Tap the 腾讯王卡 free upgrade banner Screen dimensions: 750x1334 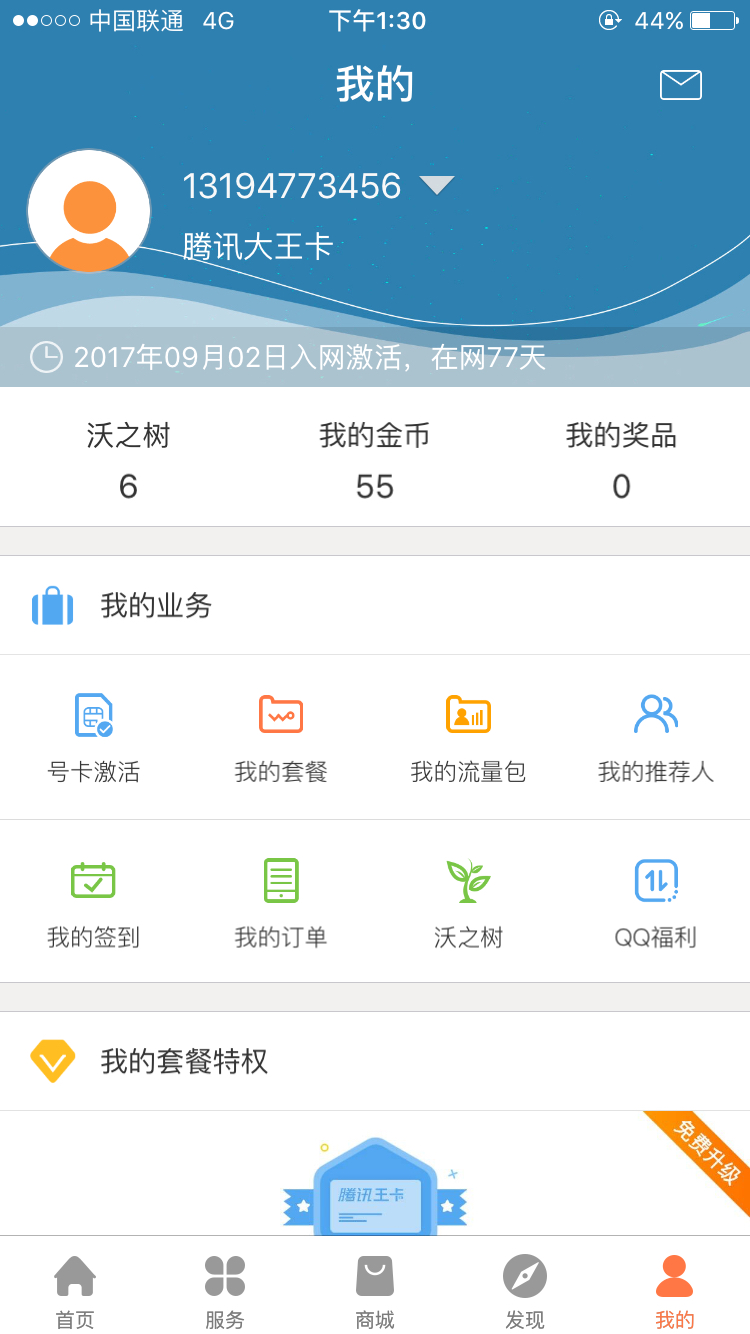[375, 1173]
